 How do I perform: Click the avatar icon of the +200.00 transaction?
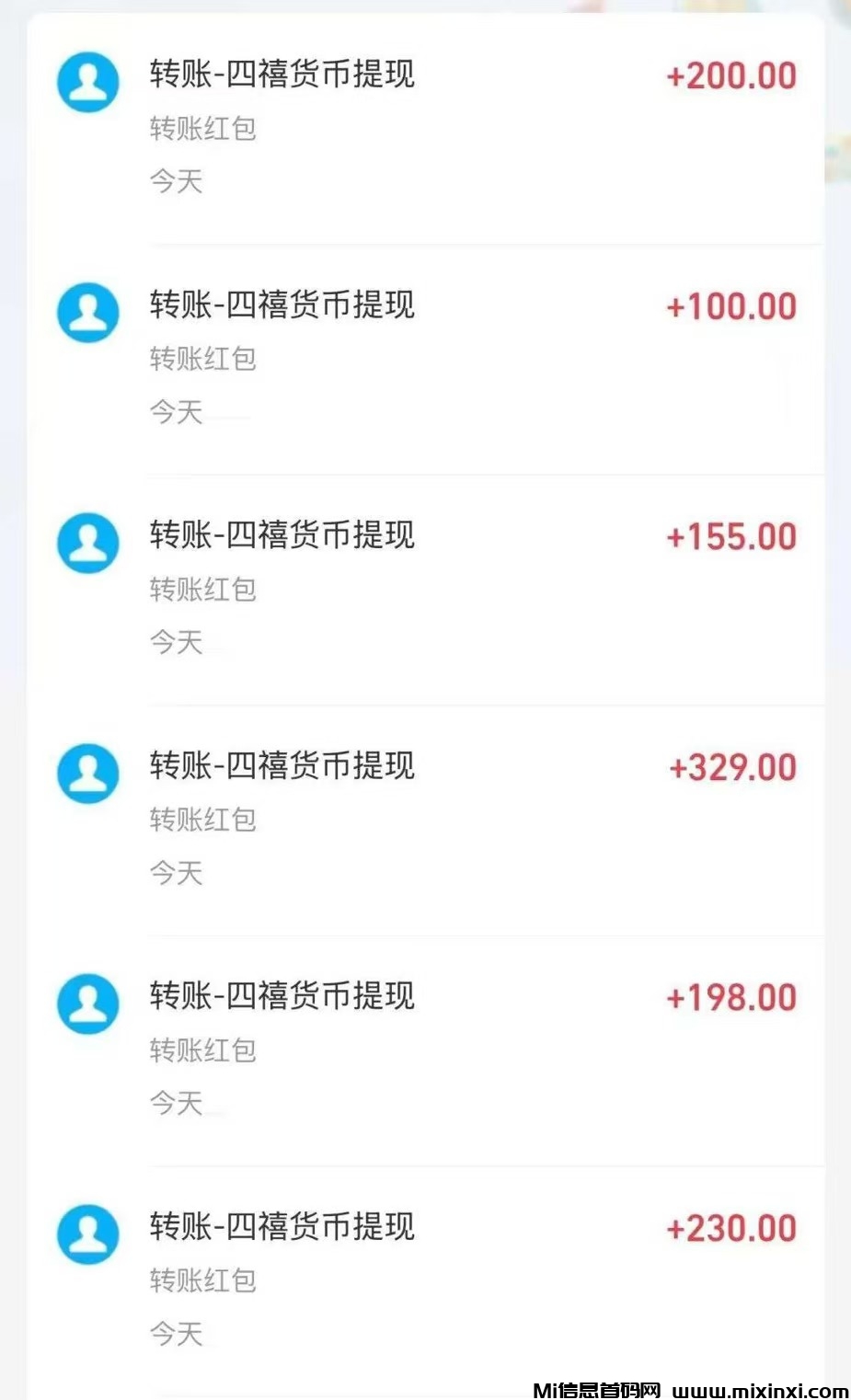tap(87, 81)
